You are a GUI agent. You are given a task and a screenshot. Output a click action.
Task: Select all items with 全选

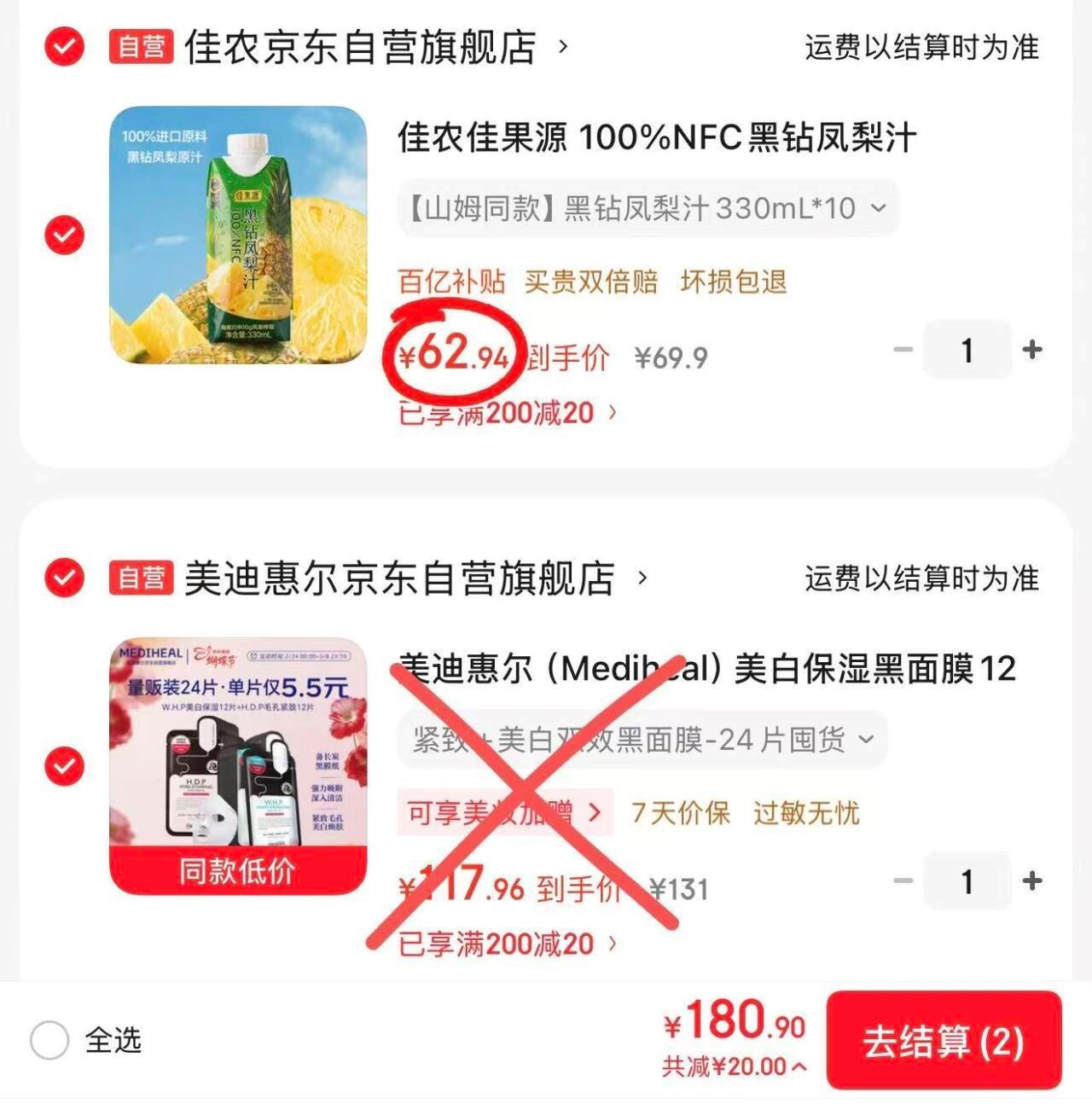coord(49,1040)
